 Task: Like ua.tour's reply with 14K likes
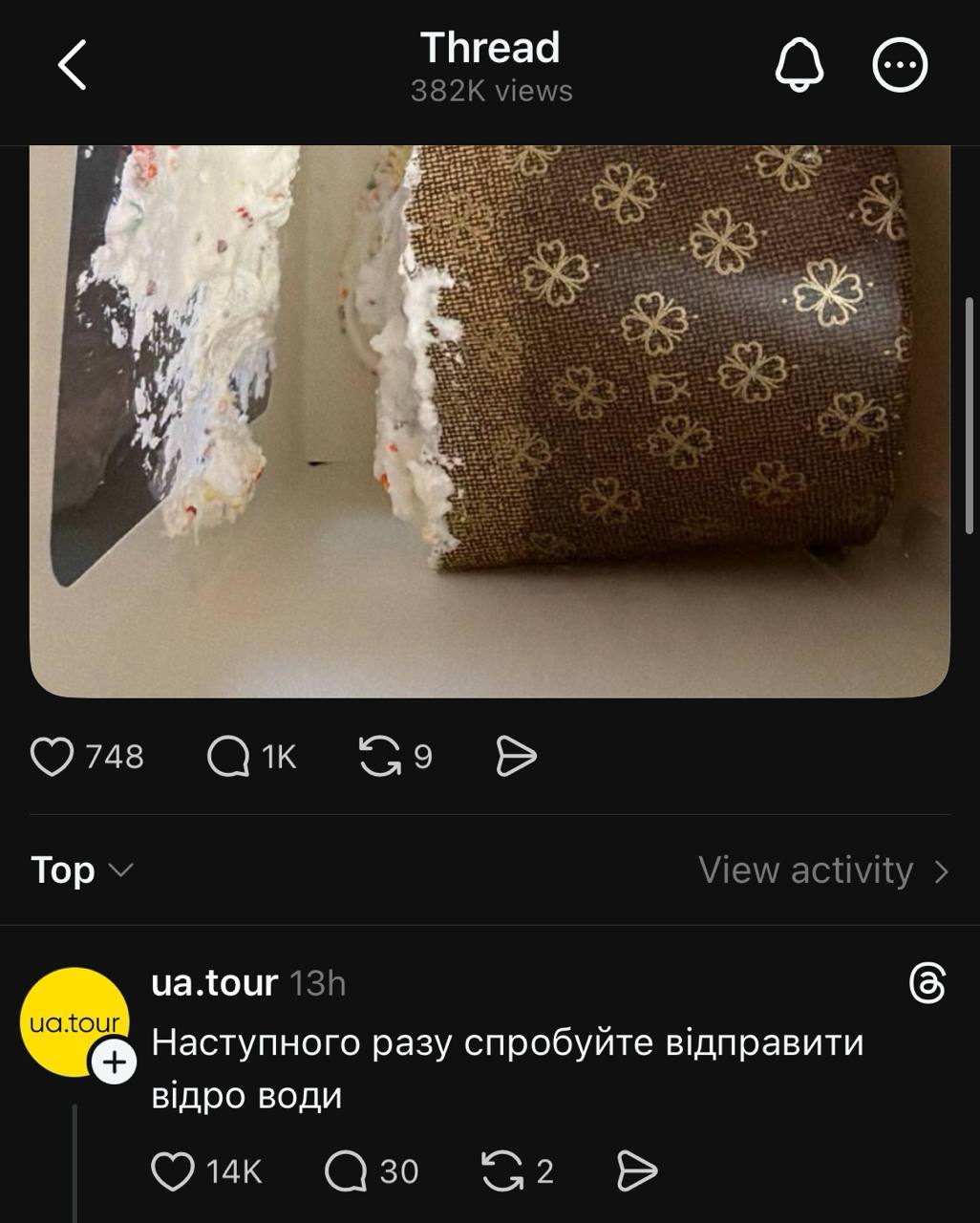coord(173,1171)
